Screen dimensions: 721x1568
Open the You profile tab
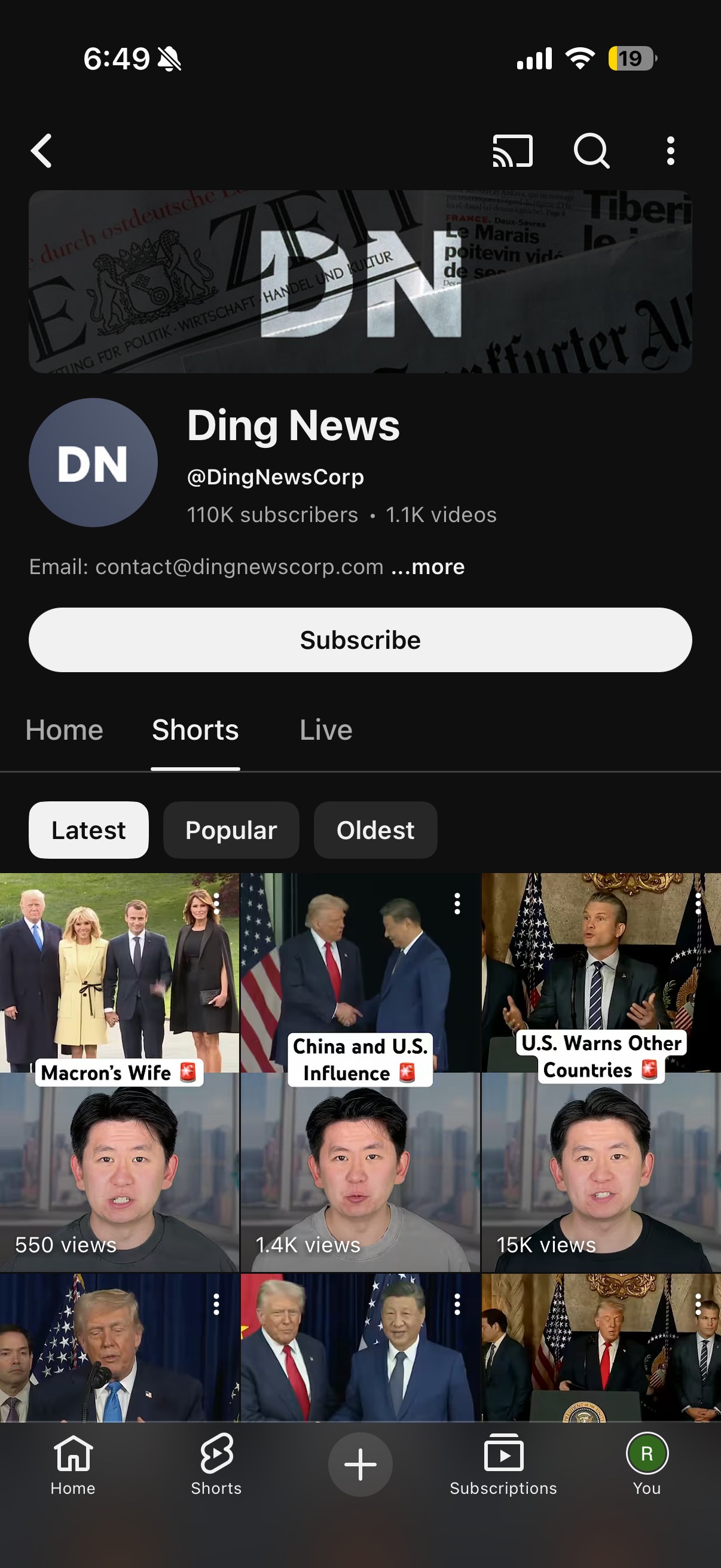click(647, 1464)
